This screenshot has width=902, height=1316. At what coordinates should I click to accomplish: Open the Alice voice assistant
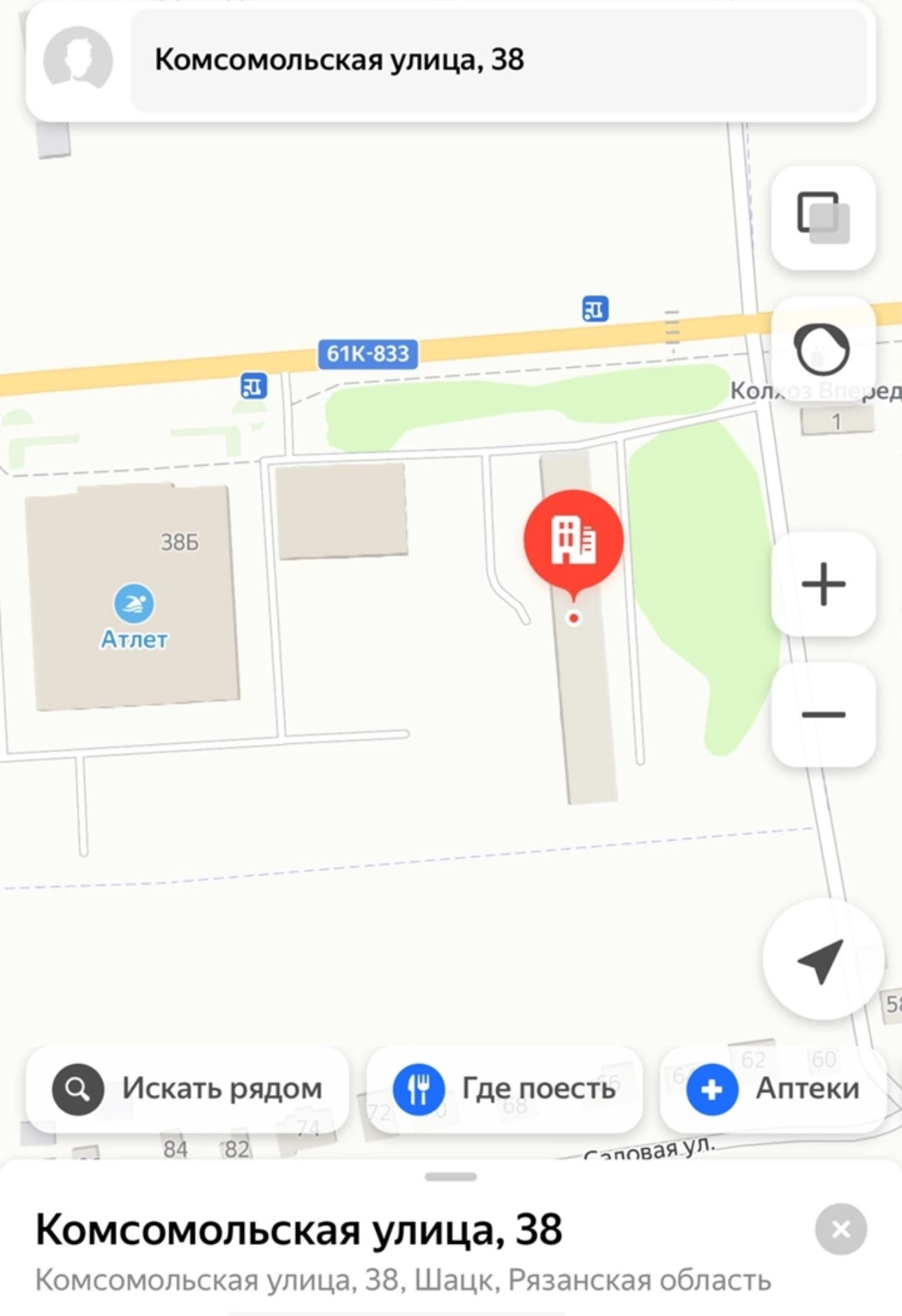822,348
